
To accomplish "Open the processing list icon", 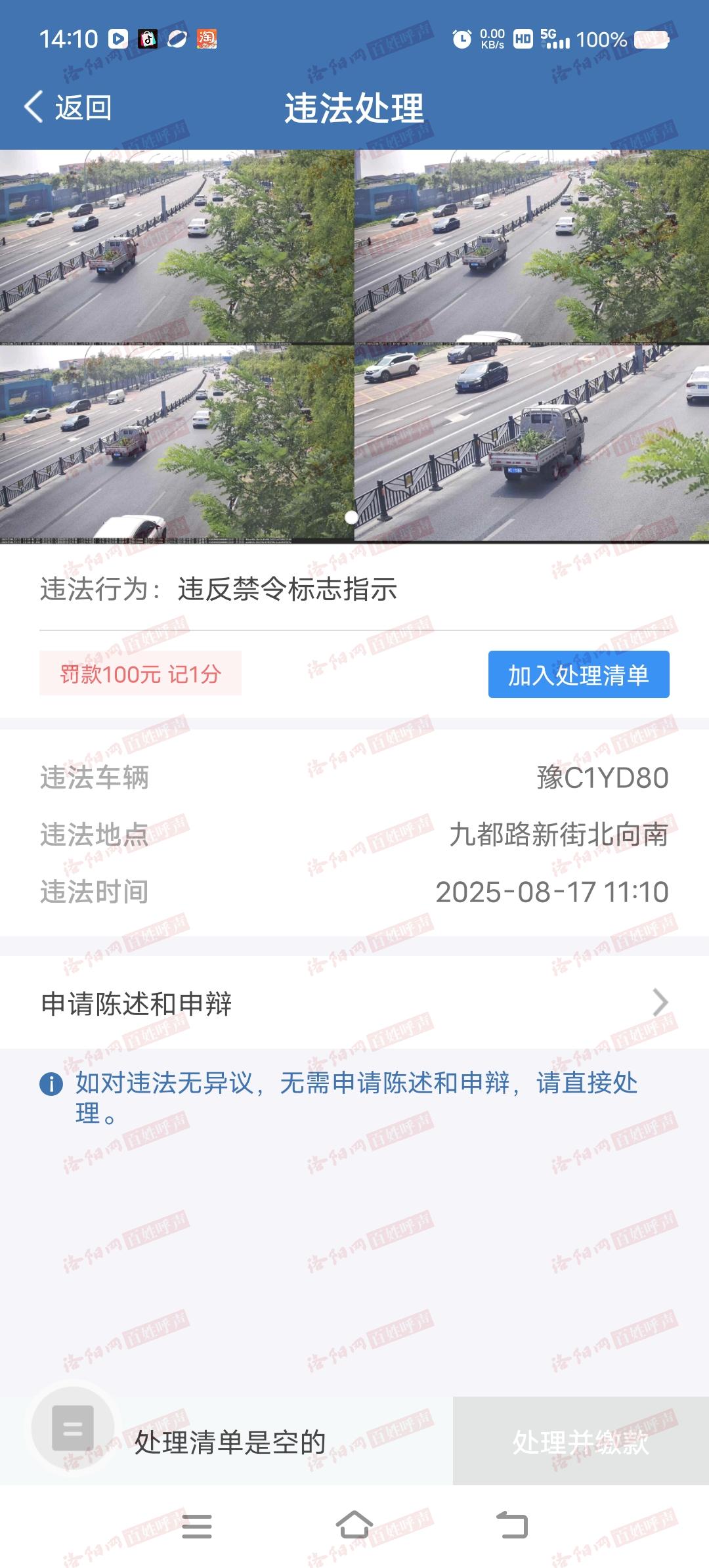I will tap(73, 1428).
